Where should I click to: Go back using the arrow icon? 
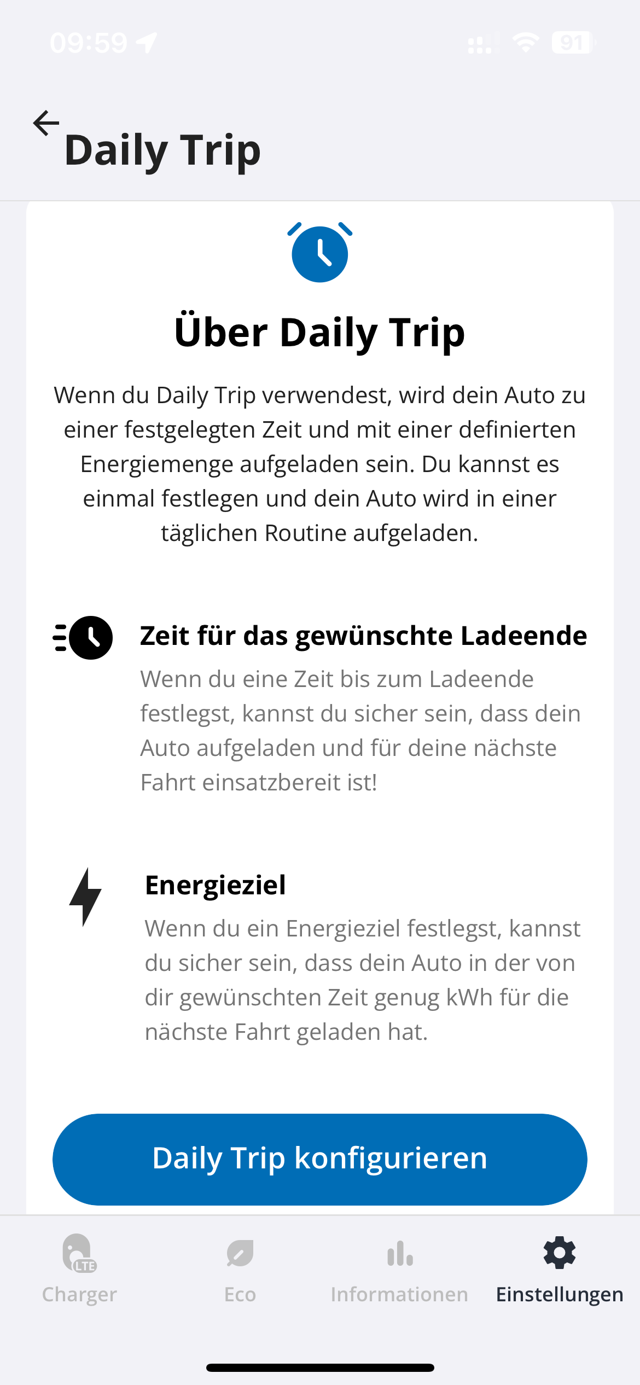click(x=46, y=123)
